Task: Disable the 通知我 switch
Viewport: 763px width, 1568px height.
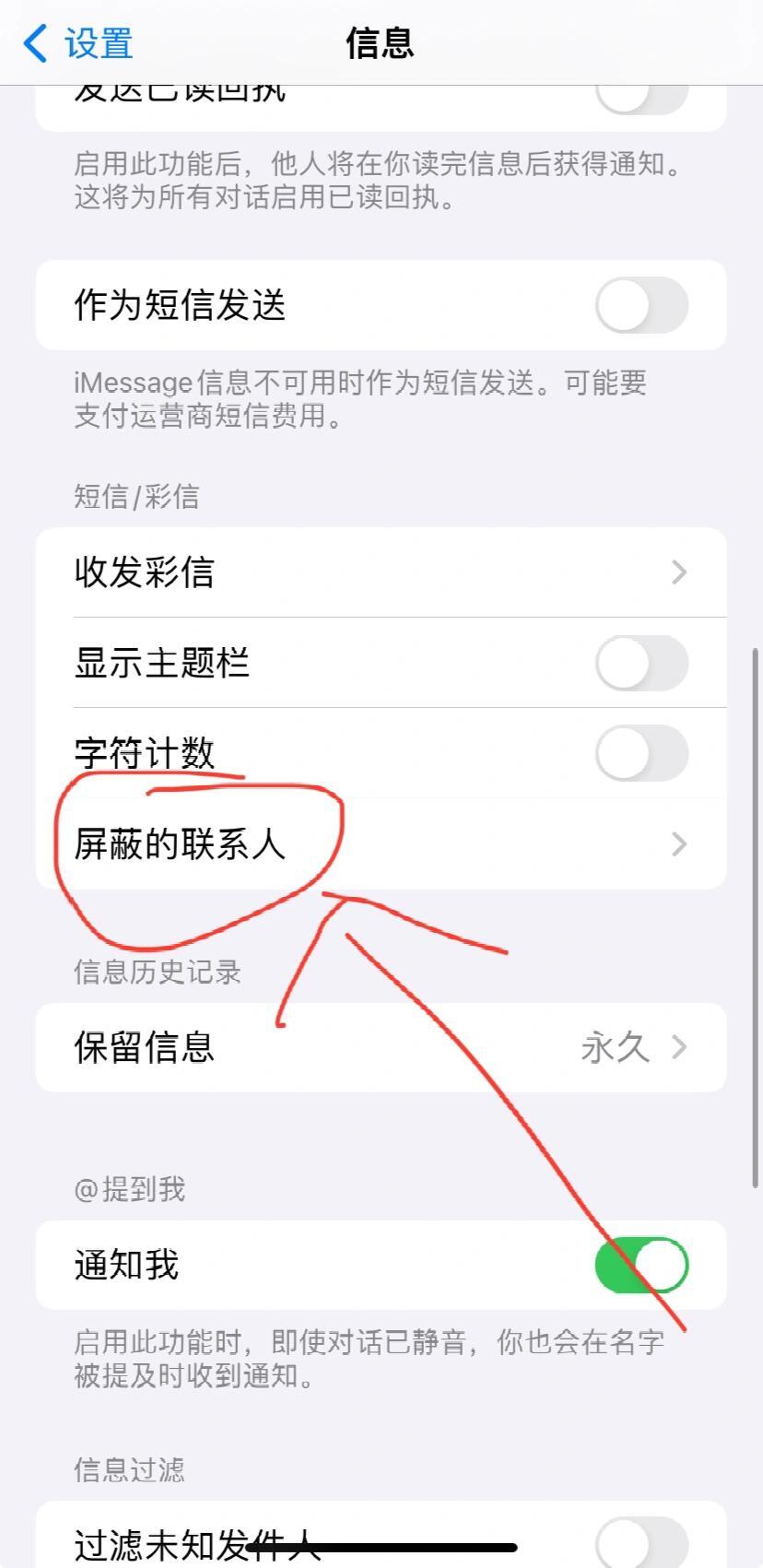Action: coord(641,1265)
